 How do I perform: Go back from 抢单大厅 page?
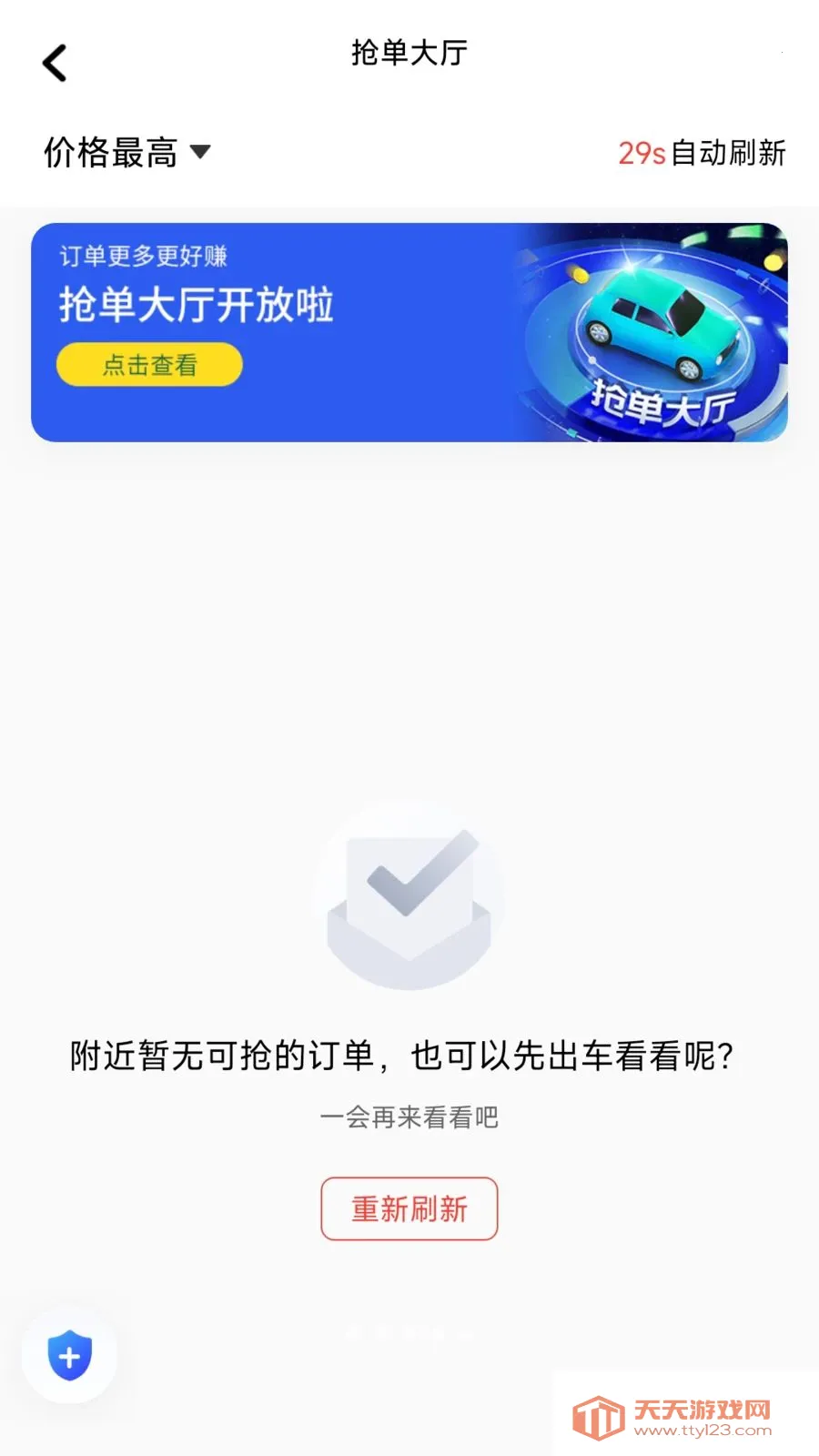pyautogui.click(x=55, y=63)
